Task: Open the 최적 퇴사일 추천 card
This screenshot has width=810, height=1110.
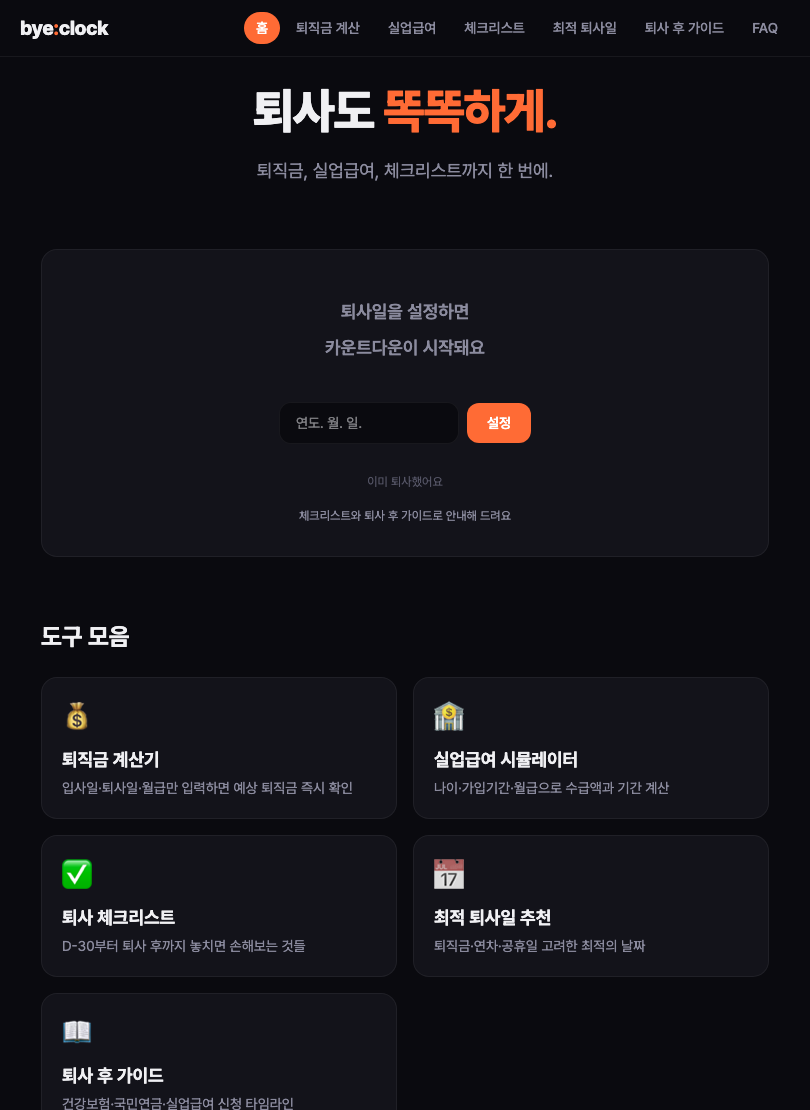Action: point(590,906)
